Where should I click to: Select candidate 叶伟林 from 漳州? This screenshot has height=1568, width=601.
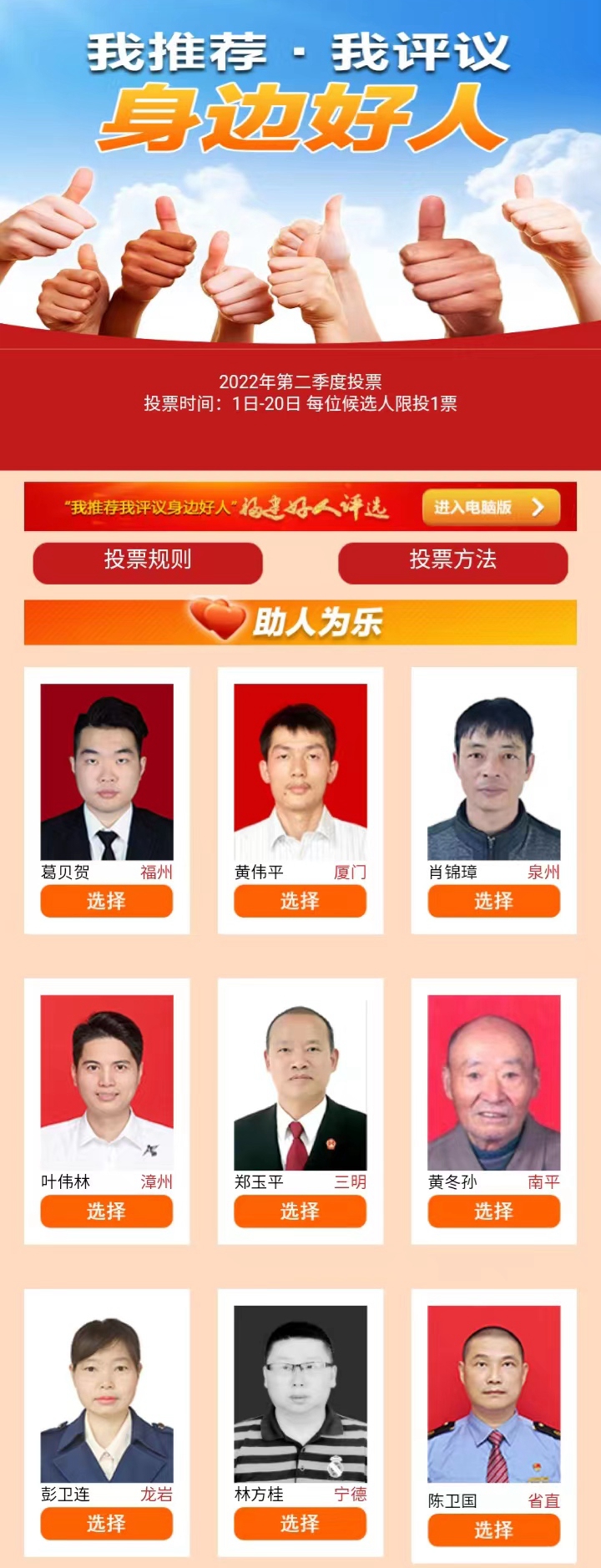coord(107,1211)
